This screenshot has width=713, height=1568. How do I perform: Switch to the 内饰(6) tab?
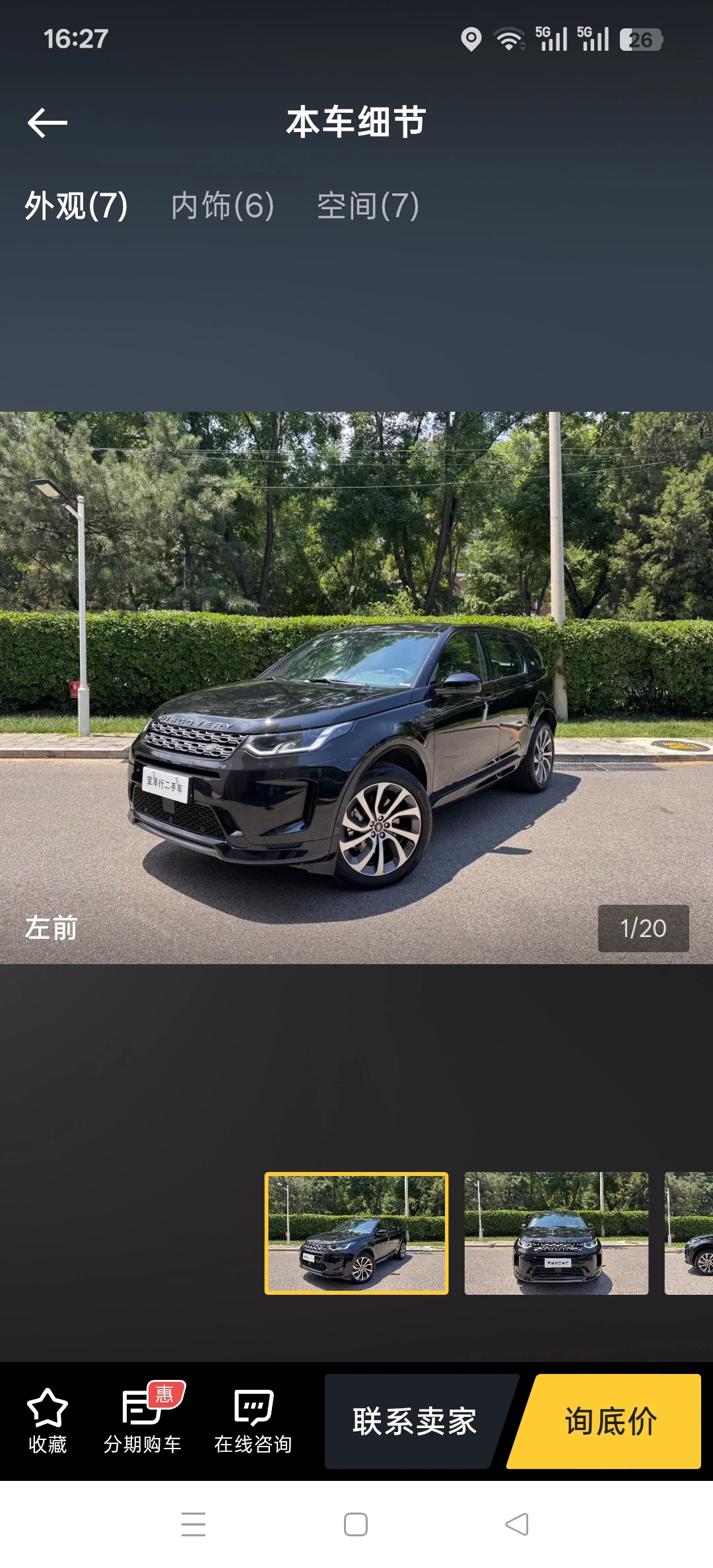pos(222,206)
